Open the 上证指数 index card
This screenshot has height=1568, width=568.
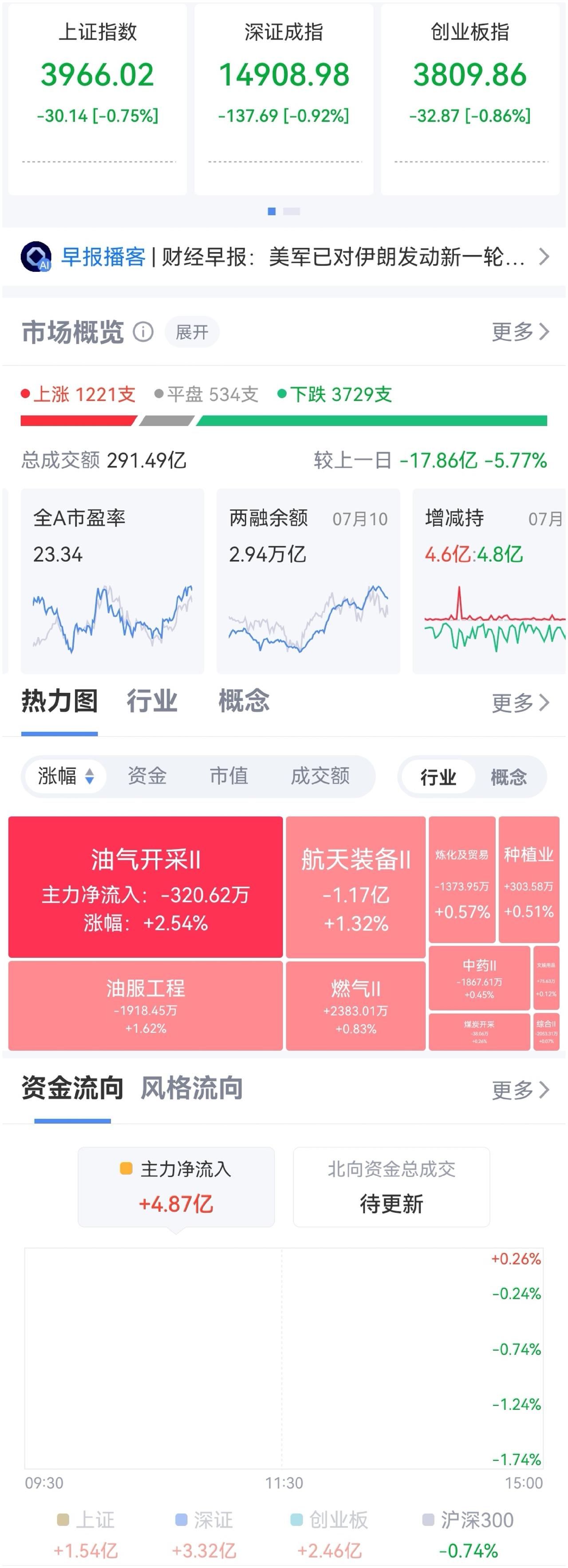pyautogui.click(x=97, y=99)
